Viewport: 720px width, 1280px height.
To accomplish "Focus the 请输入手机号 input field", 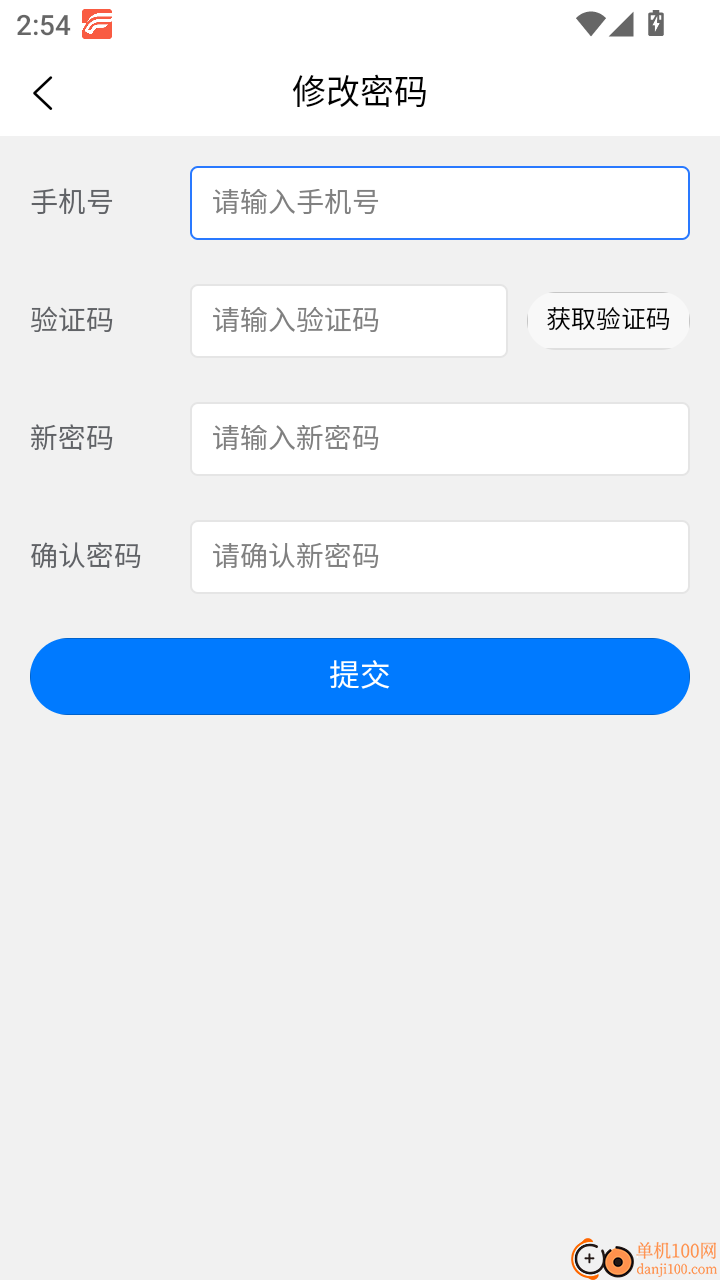I will click(x=440, y=203).
